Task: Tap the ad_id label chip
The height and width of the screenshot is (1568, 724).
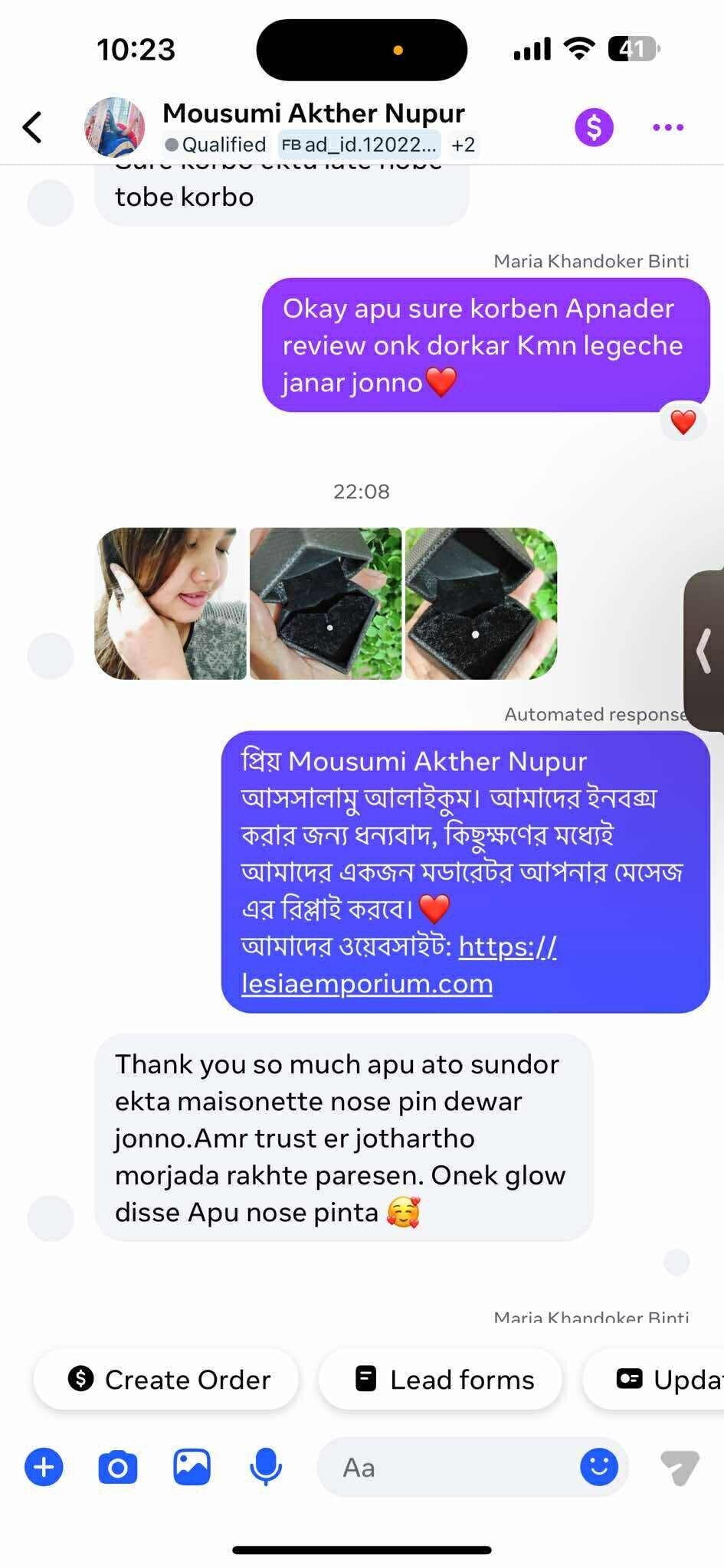Action: pos(359,145)
